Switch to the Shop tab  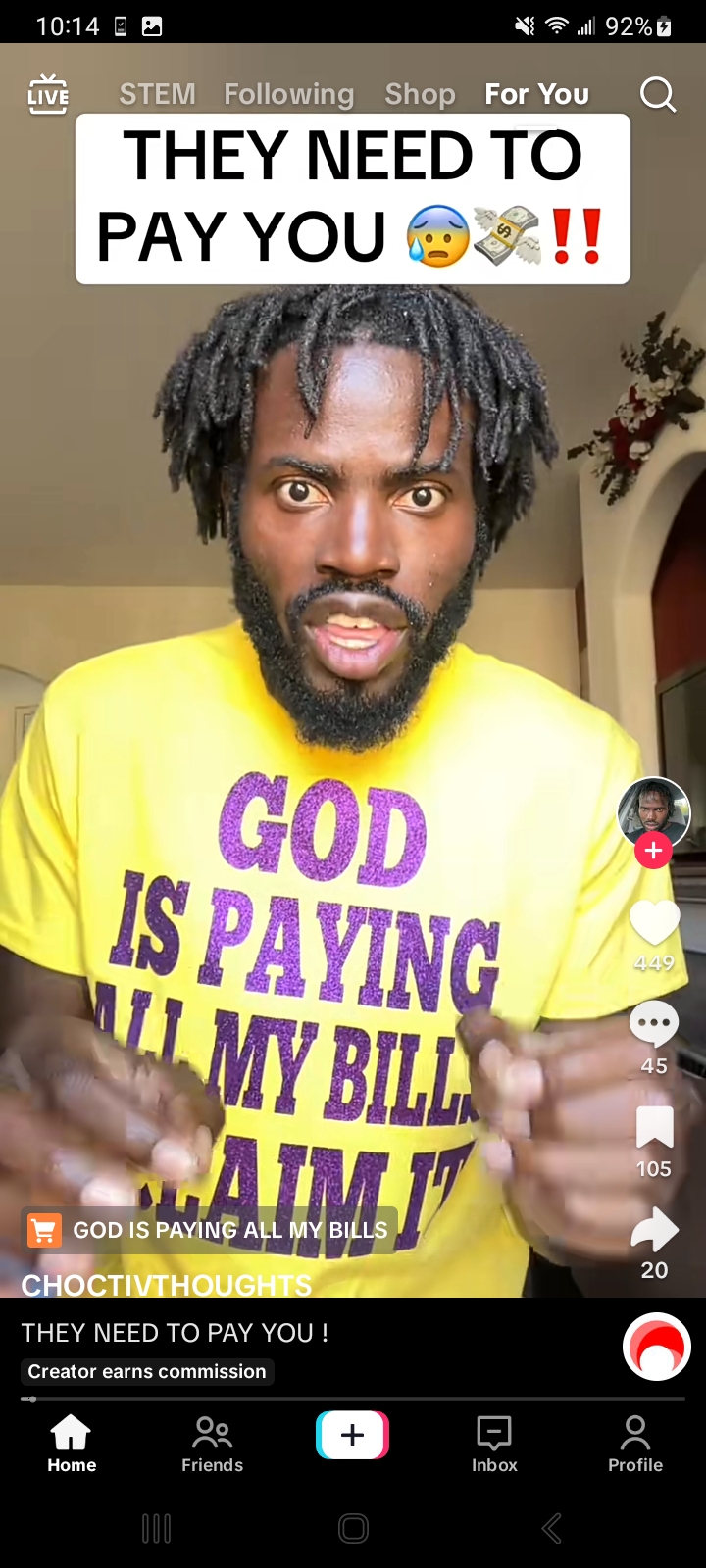(x=420, y=94)
